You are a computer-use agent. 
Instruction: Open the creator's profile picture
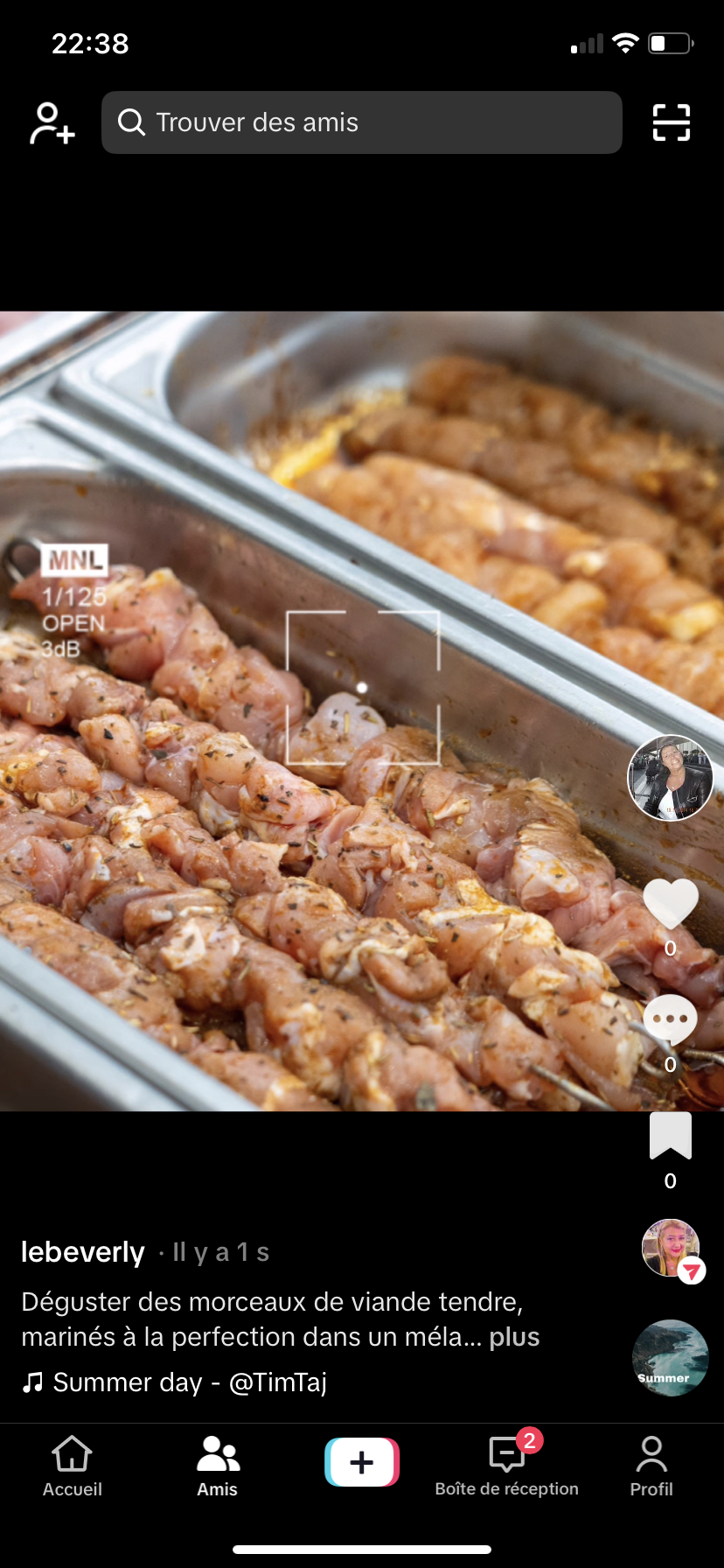pos(671,778)
